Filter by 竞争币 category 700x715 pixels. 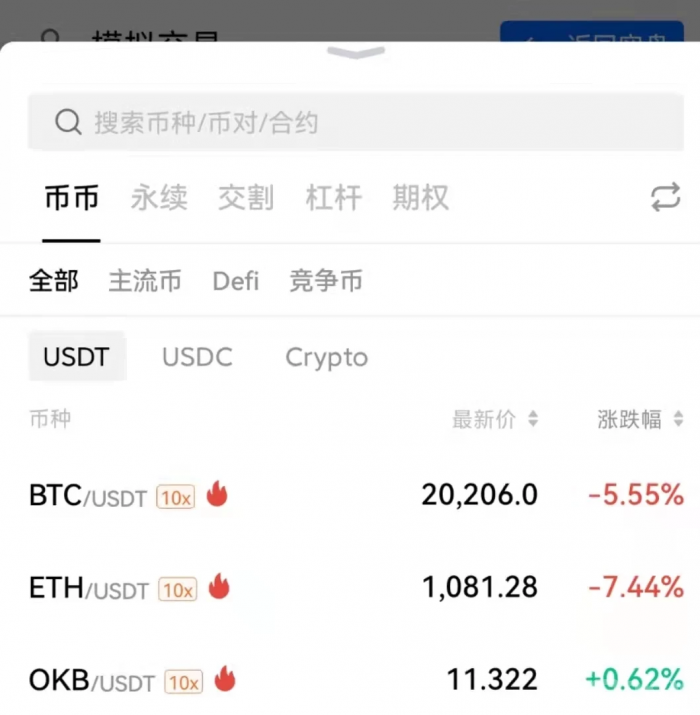click(326, 281)
